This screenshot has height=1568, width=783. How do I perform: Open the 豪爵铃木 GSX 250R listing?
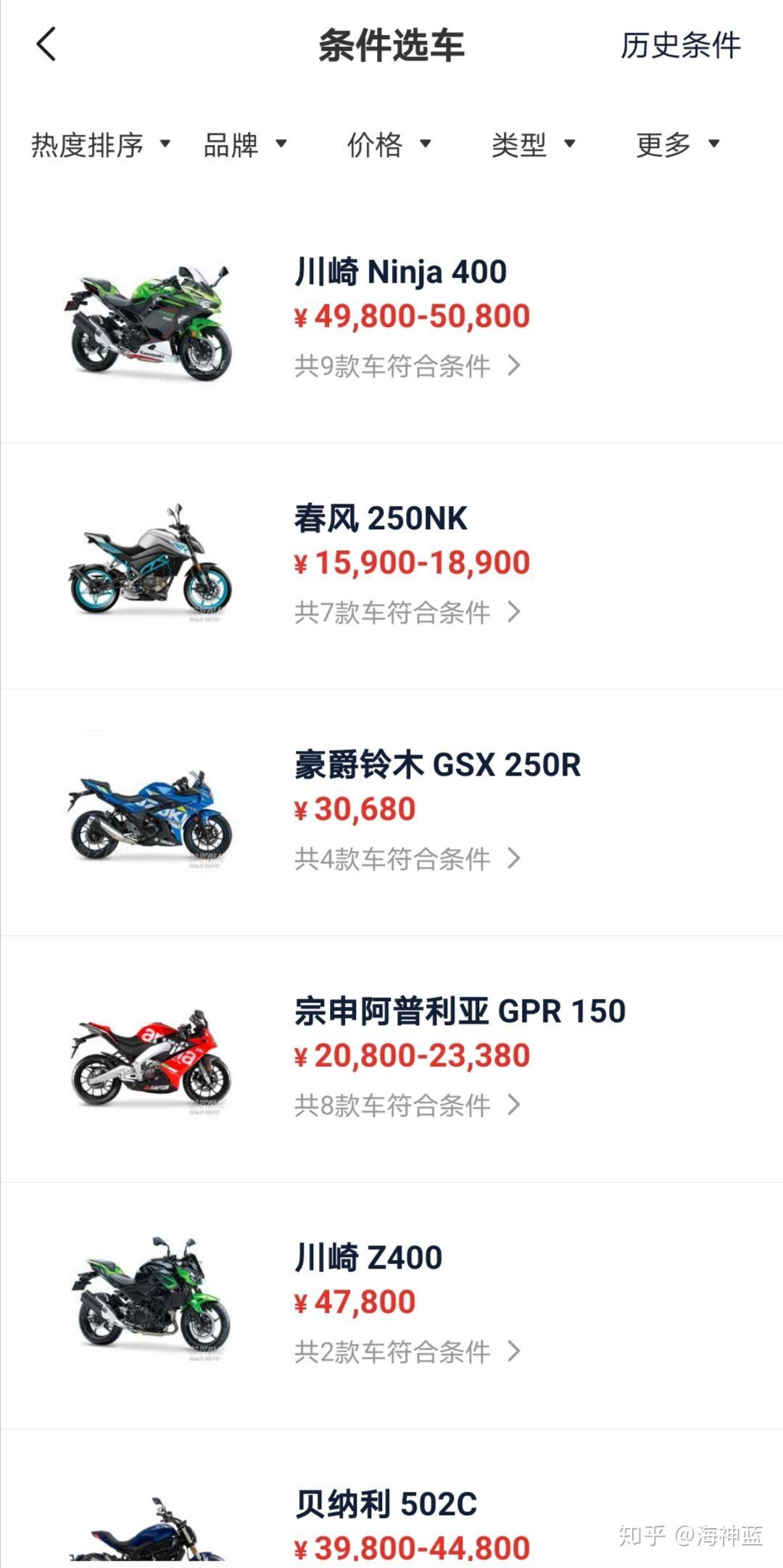click(x=391, y=813)
